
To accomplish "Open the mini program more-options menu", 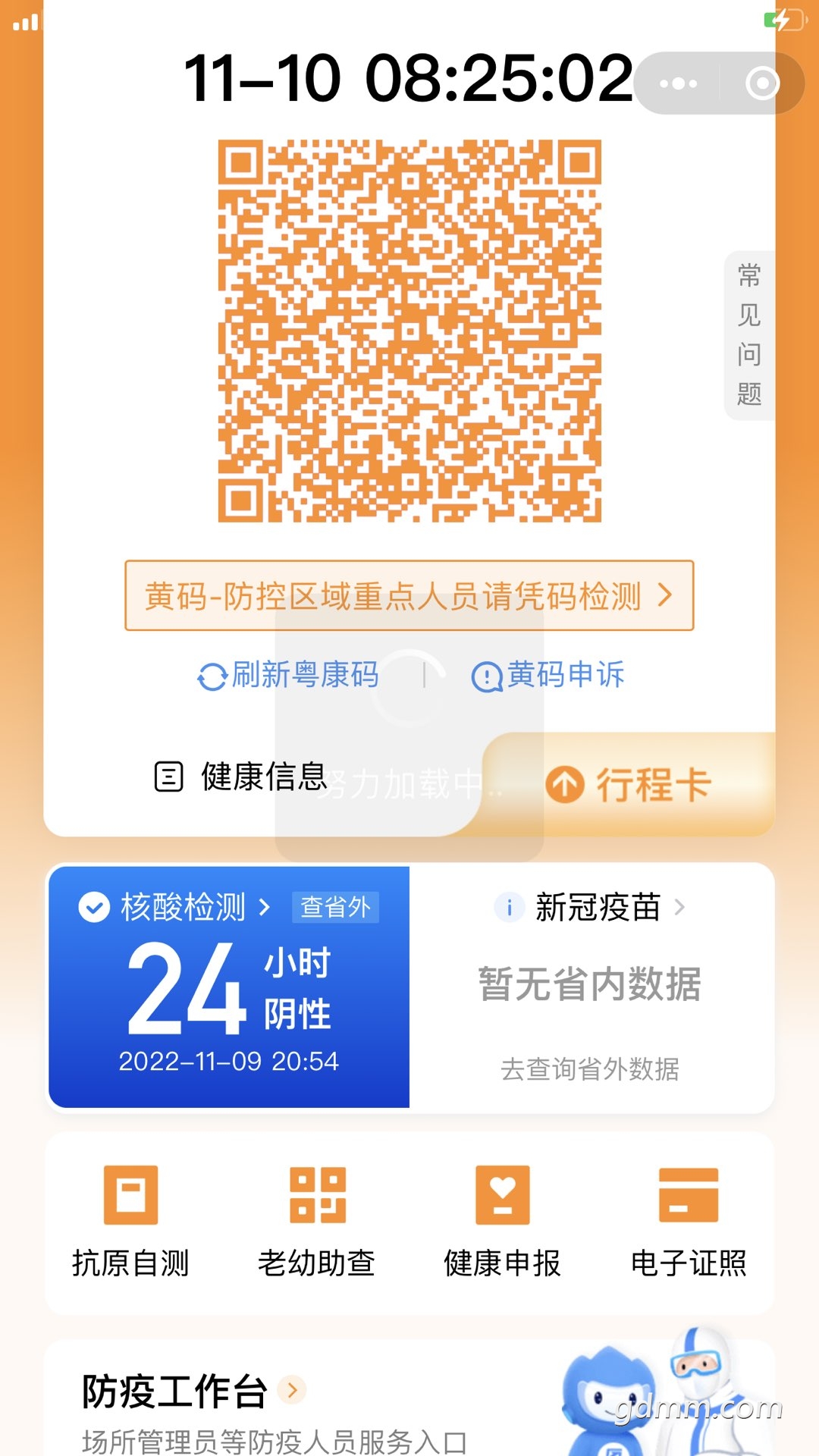I will (x=678, y=83).
